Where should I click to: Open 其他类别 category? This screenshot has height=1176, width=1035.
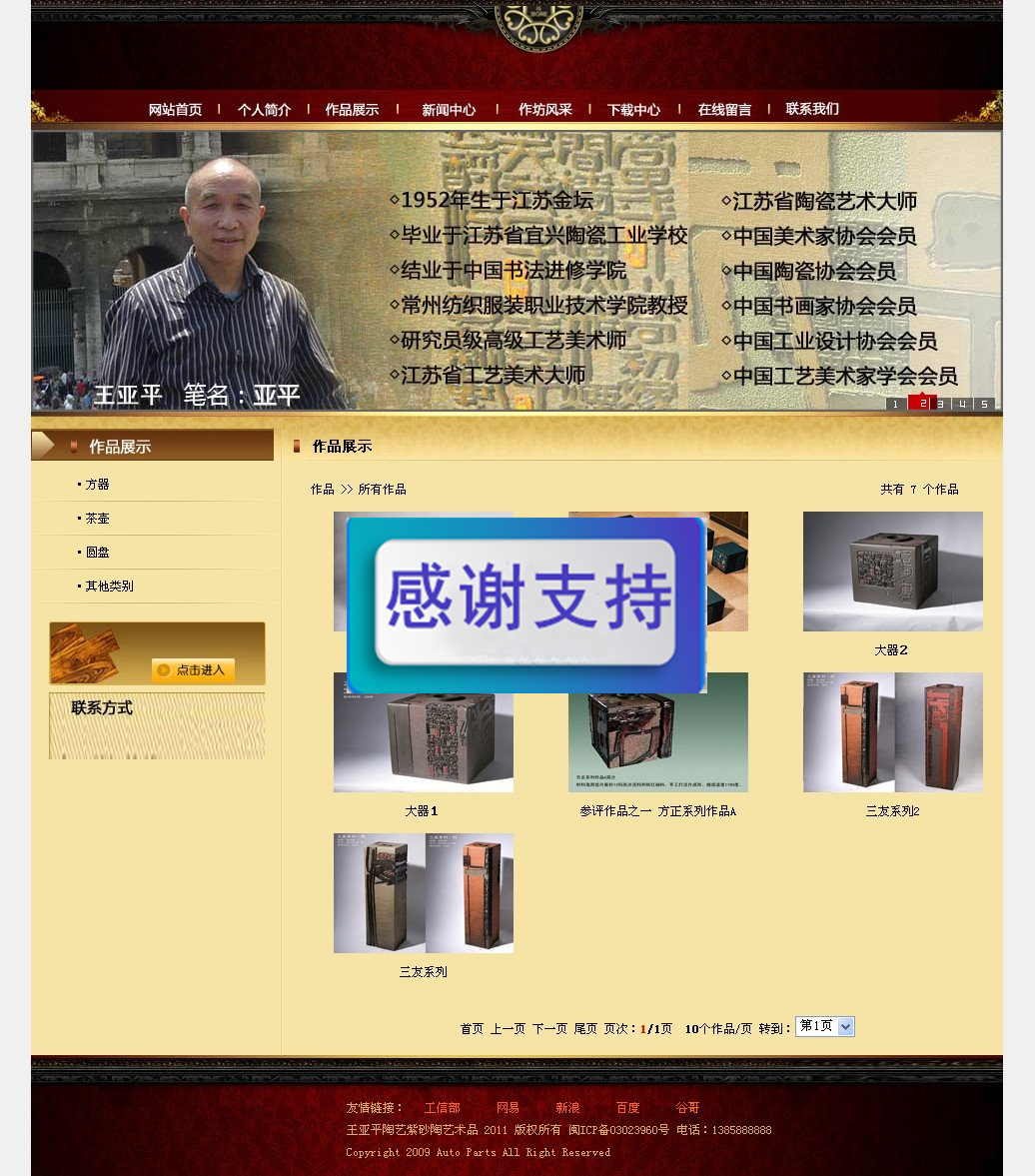(x=109, y=587)
